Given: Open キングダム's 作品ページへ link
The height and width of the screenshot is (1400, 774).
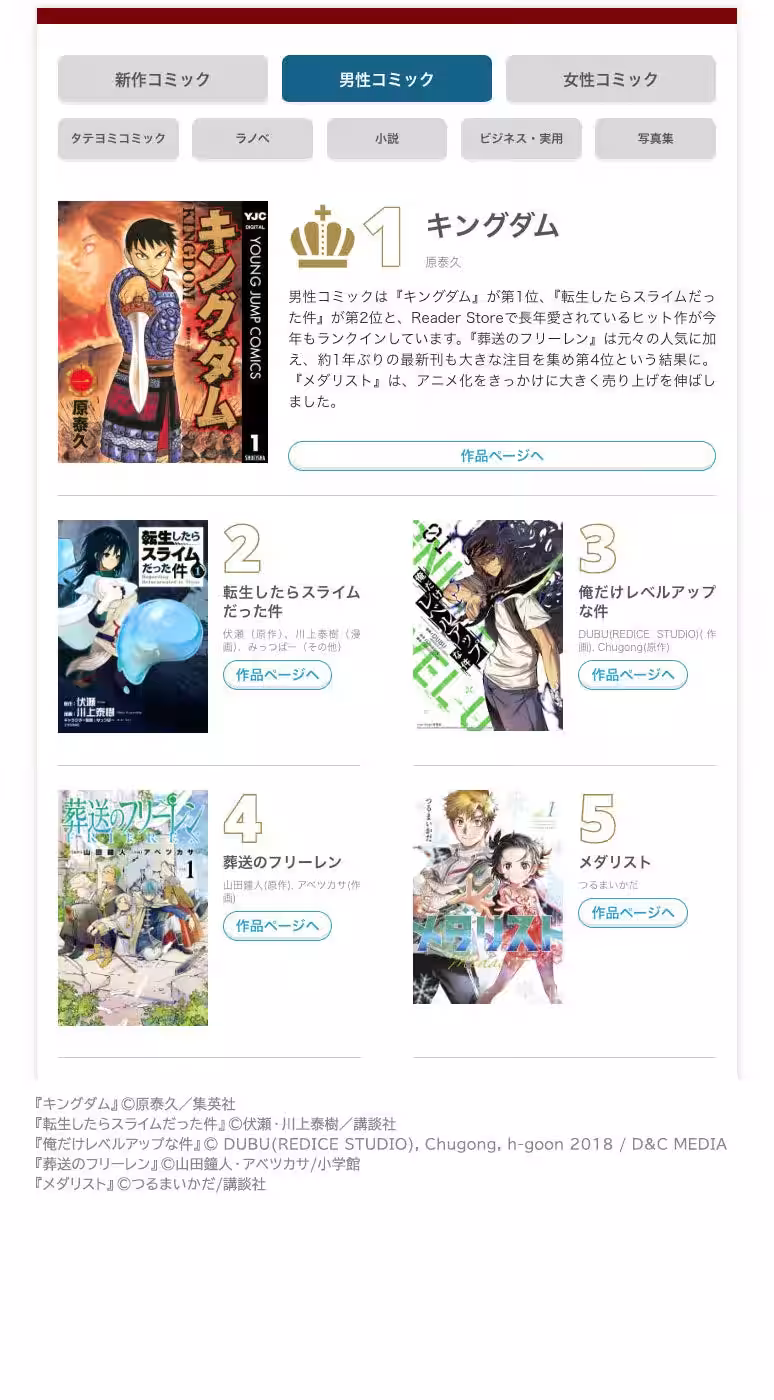Looking at the screenshot, I should [x=502, y=455].
